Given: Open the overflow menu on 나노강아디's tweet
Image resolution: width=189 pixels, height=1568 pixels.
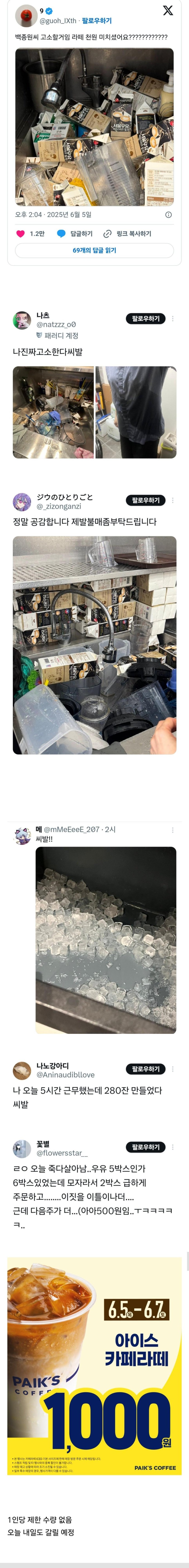Looking at the screenshot, I should [x=173, y=1069].
